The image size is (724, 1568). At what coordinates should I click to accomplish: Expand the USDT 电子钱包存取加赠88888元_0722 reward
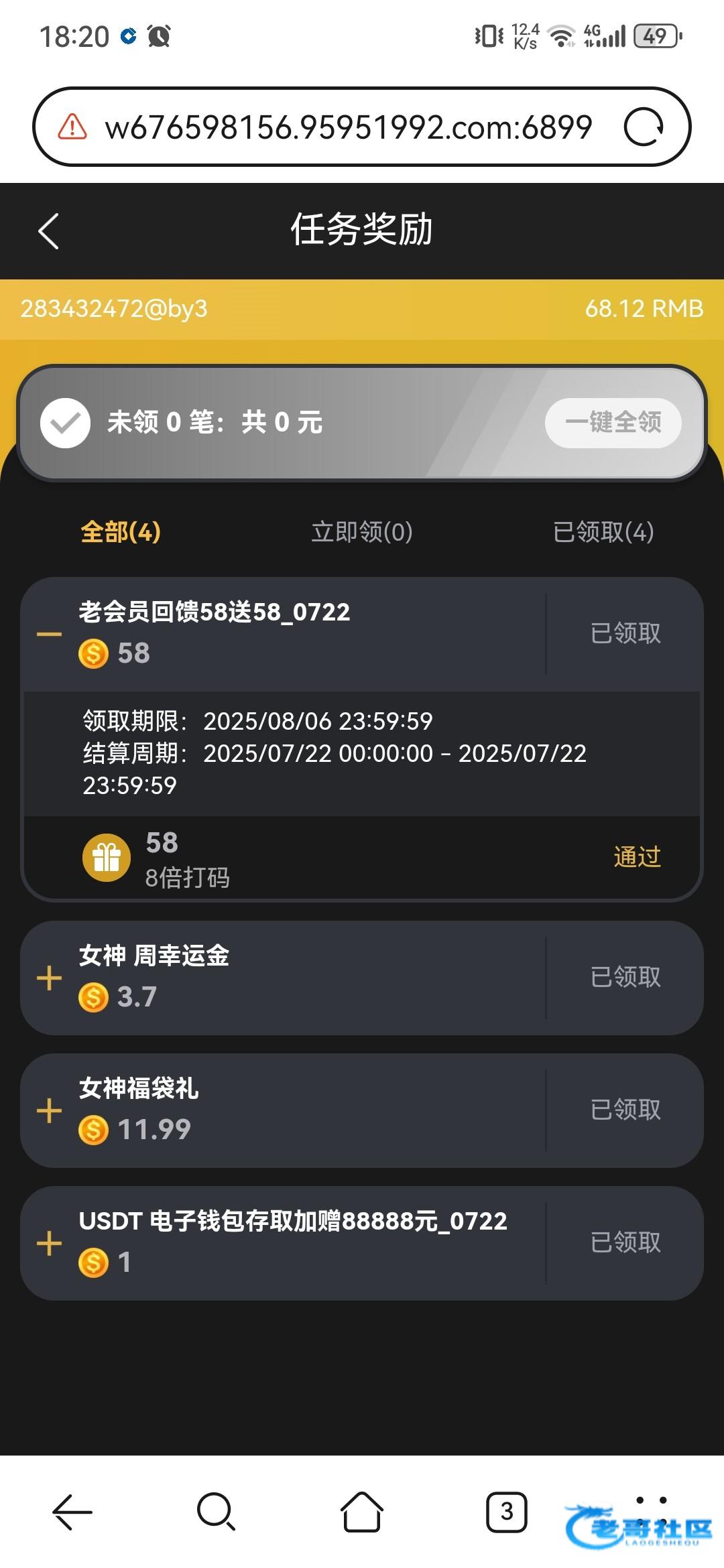[49, 1243]
